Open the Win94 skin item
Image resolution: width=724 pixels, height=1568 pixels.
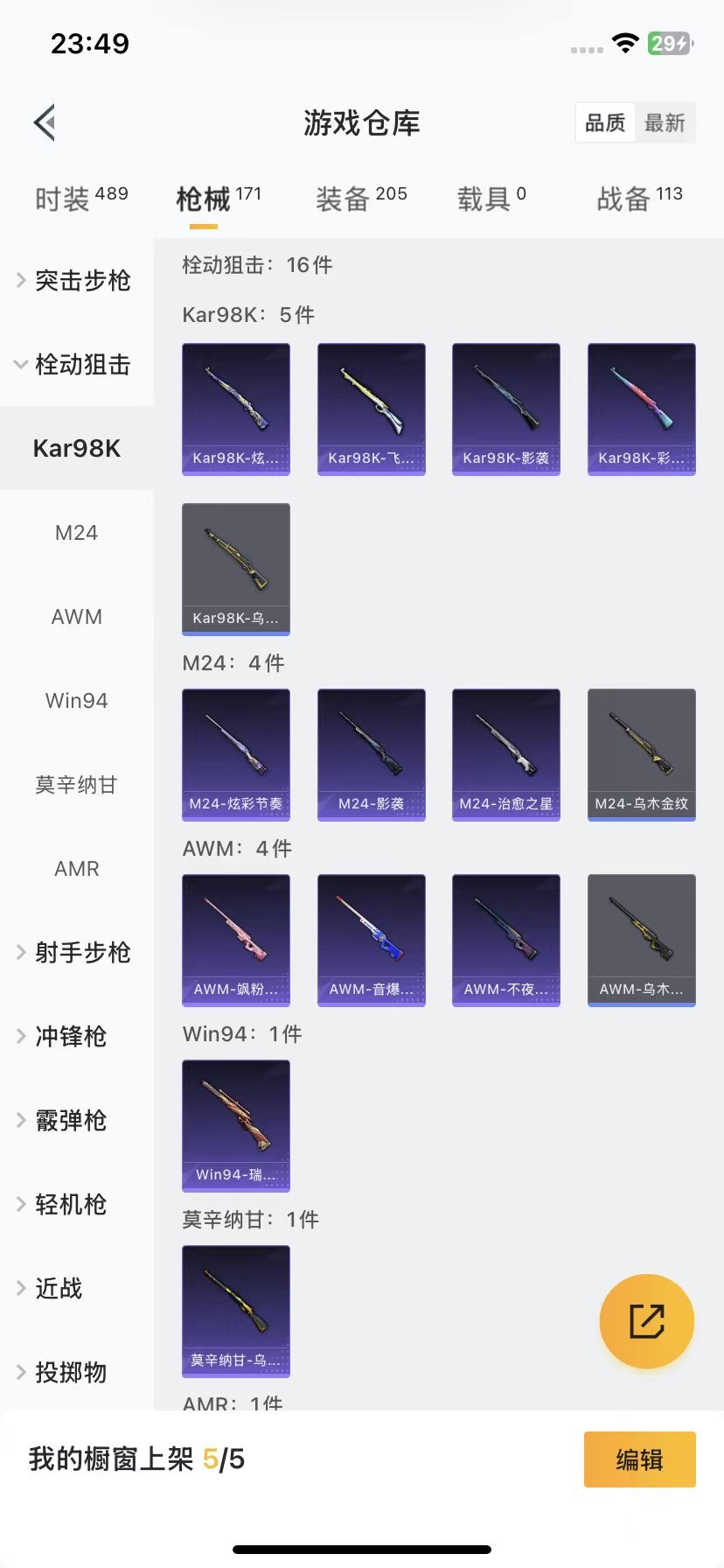(235, 1125)
